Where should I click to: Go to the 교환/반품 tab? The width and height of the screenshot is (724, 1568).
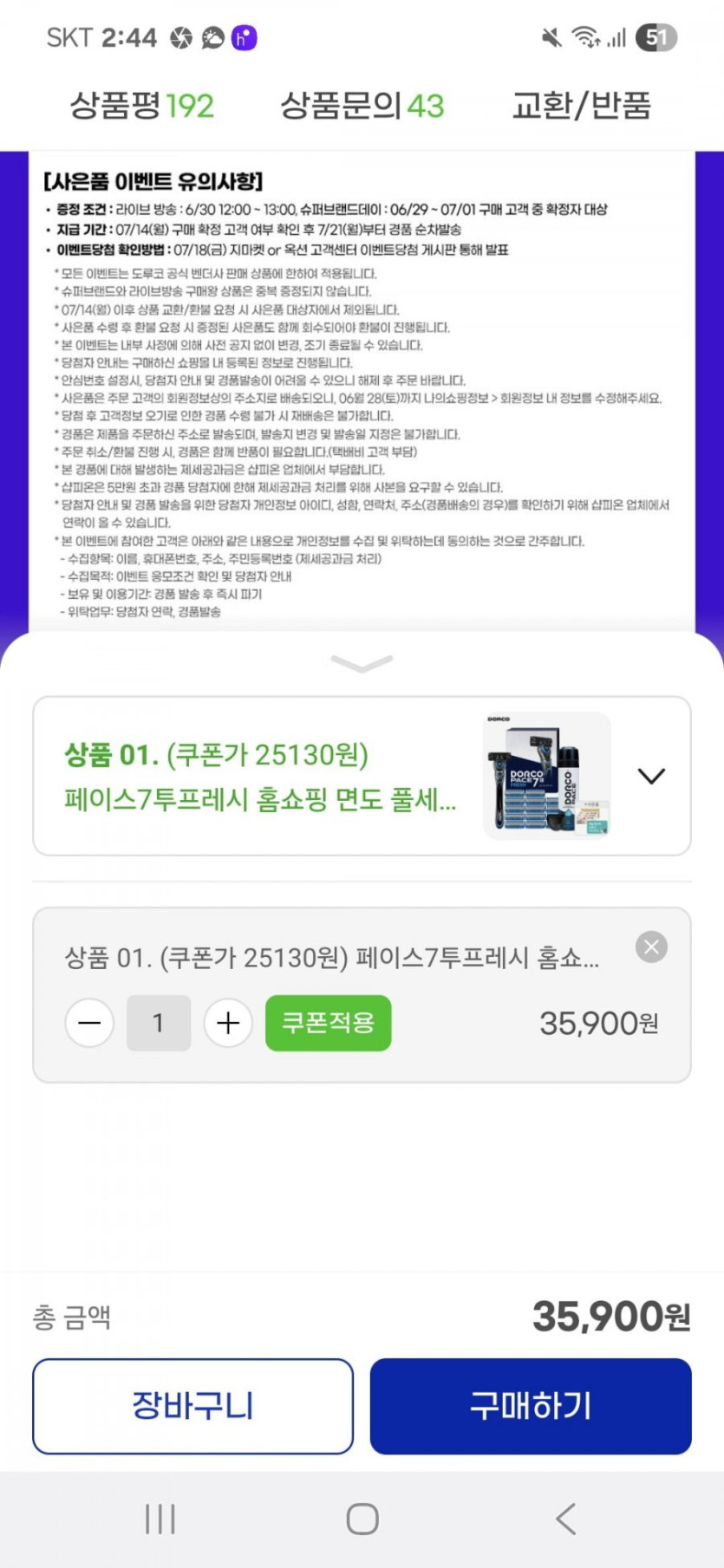click(581, 106)
